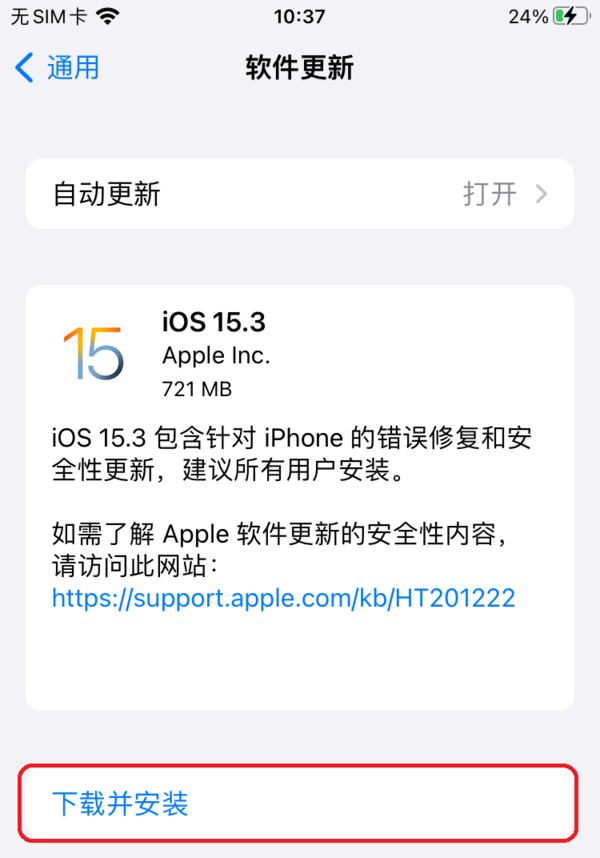
Task: Tap 下载并安装 to start the update
Action: click(x=120, y=803)
